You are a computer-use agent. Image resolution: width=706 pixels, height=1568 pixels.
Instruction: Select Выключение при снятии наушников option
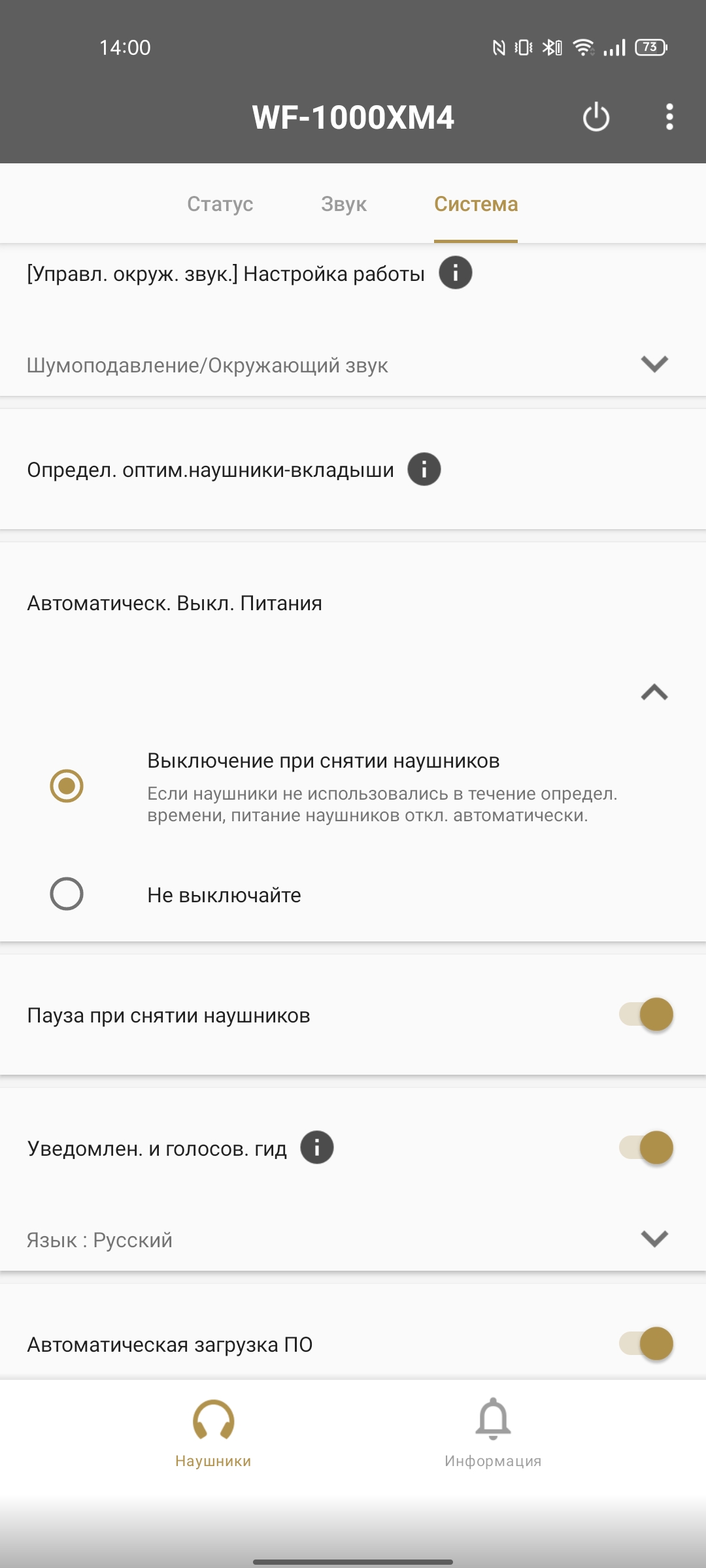tap(67, 786)
